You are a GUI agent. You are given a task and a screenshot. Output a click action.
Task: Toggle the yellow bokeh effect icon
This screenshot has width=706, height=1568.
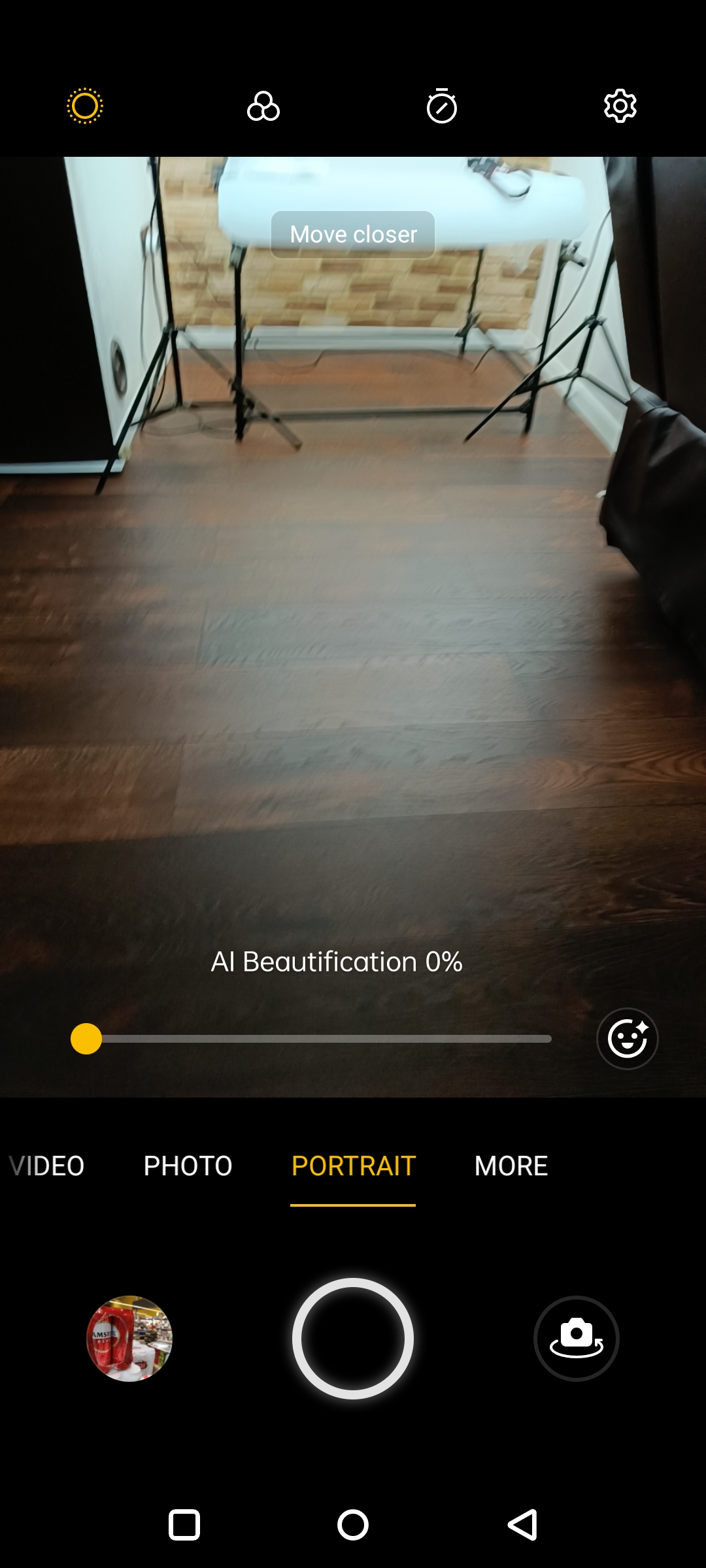(85, 106)
